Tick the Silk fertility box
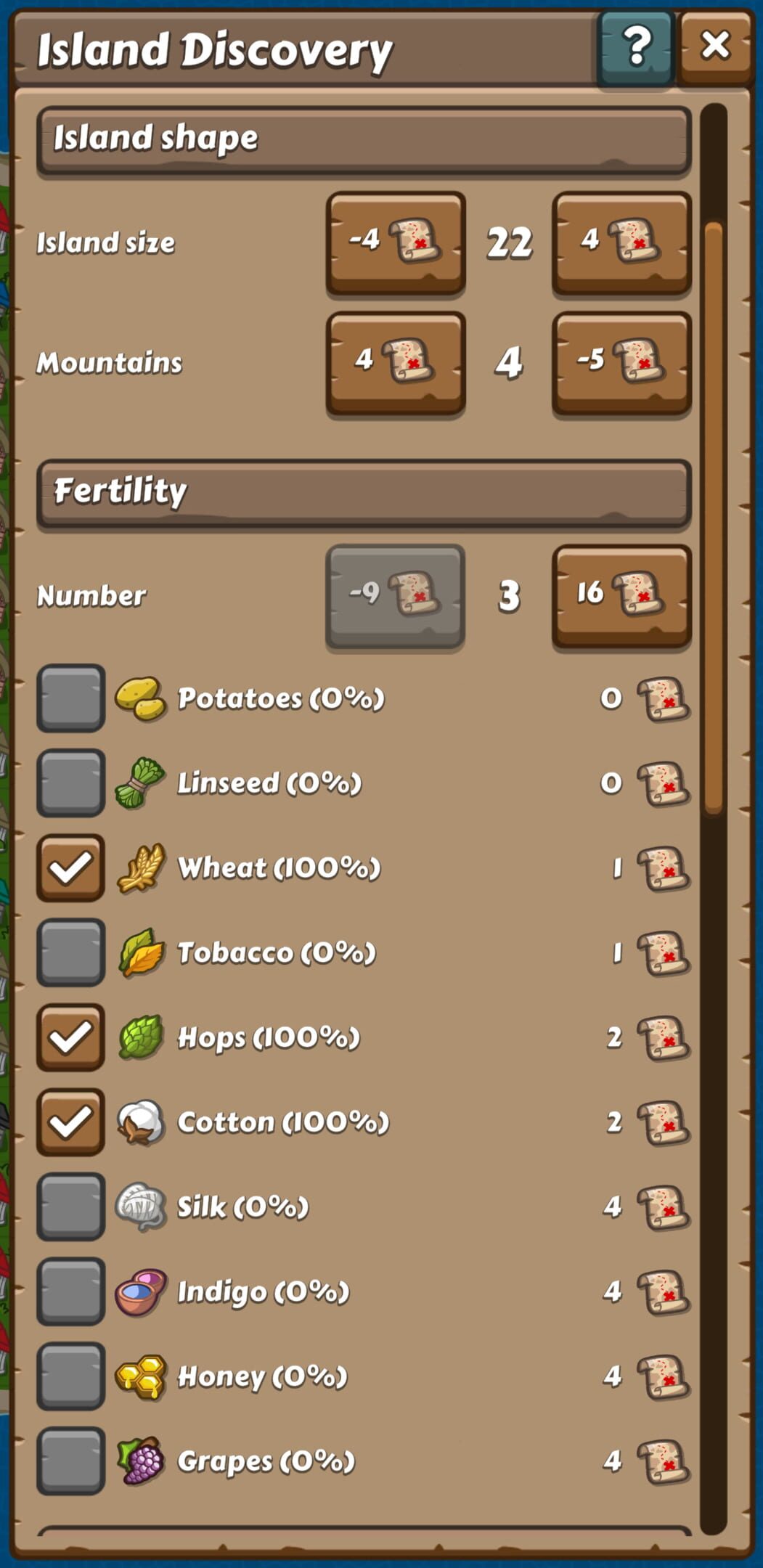The height and width of the screenshot is (1568, 763). [70, 1206]
